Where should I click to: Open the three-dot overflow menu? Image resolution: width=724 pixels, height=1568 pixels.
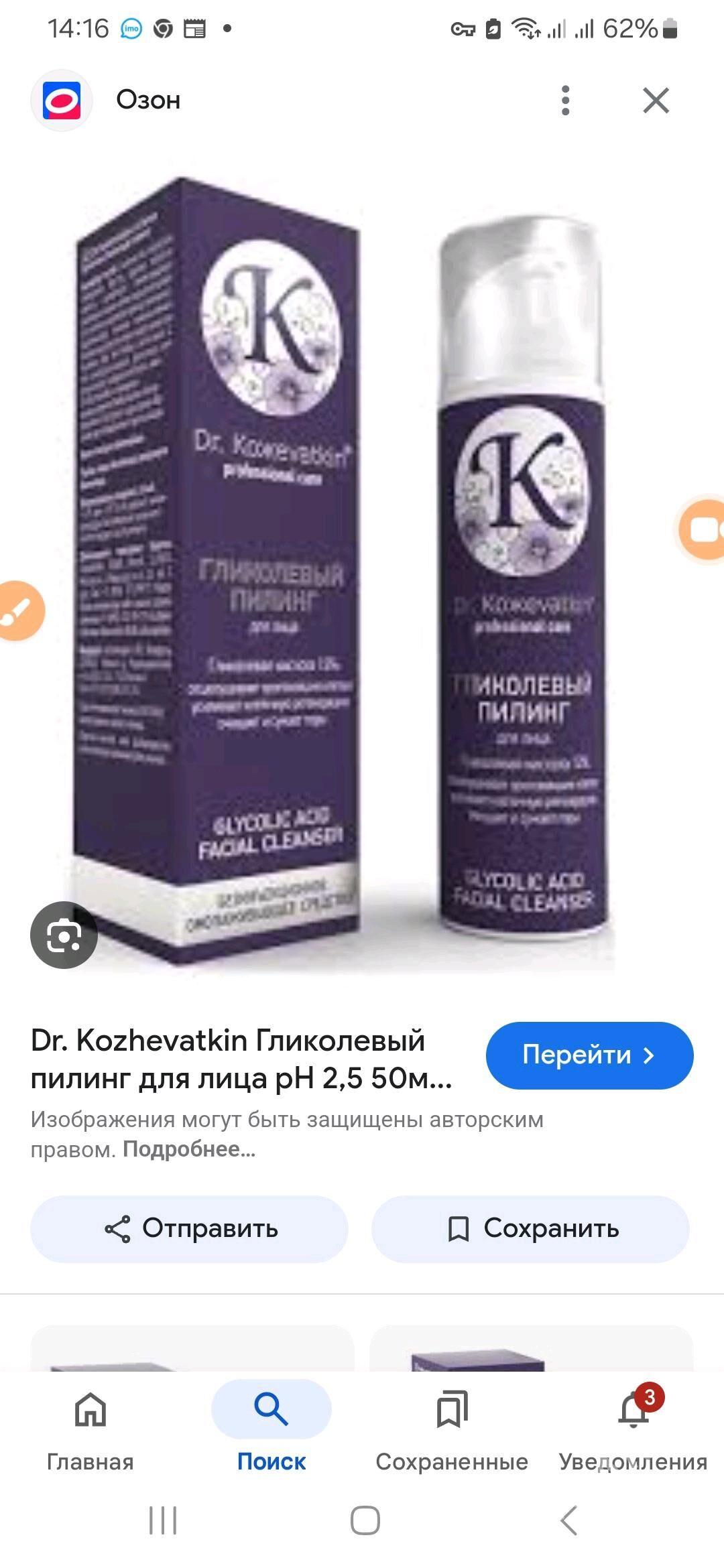[565, 101]
